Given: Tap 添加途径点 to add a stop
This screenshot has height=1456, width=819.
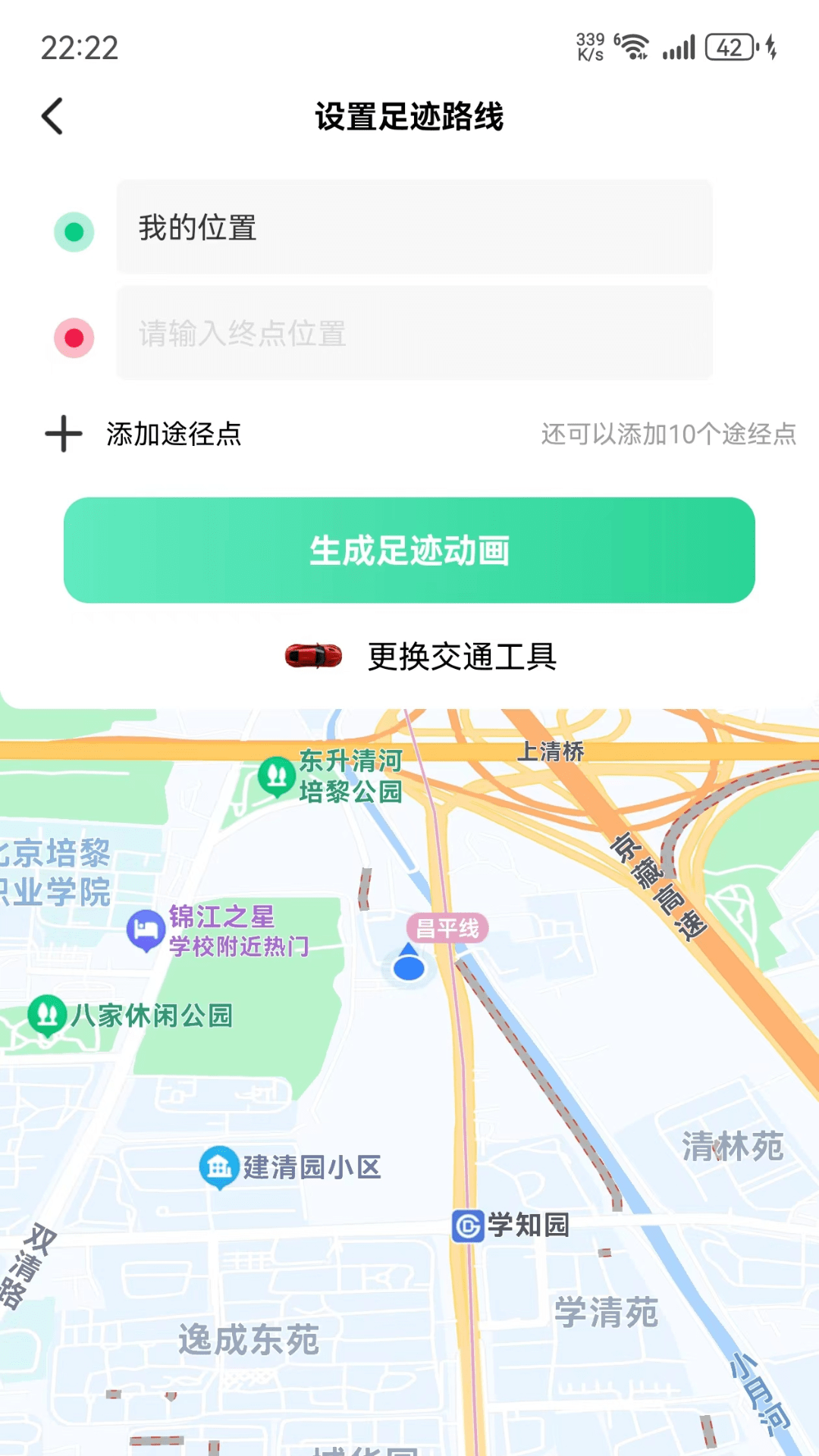Looking at the screenshot, I should click(x=173, y=434).
